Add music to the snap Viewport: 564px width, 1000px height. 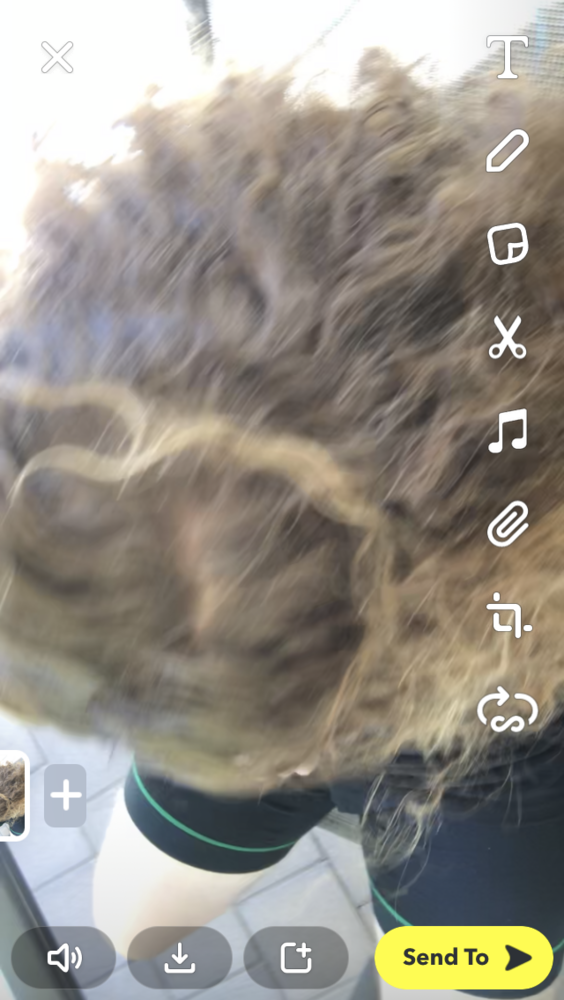click(x=508, y=430)
